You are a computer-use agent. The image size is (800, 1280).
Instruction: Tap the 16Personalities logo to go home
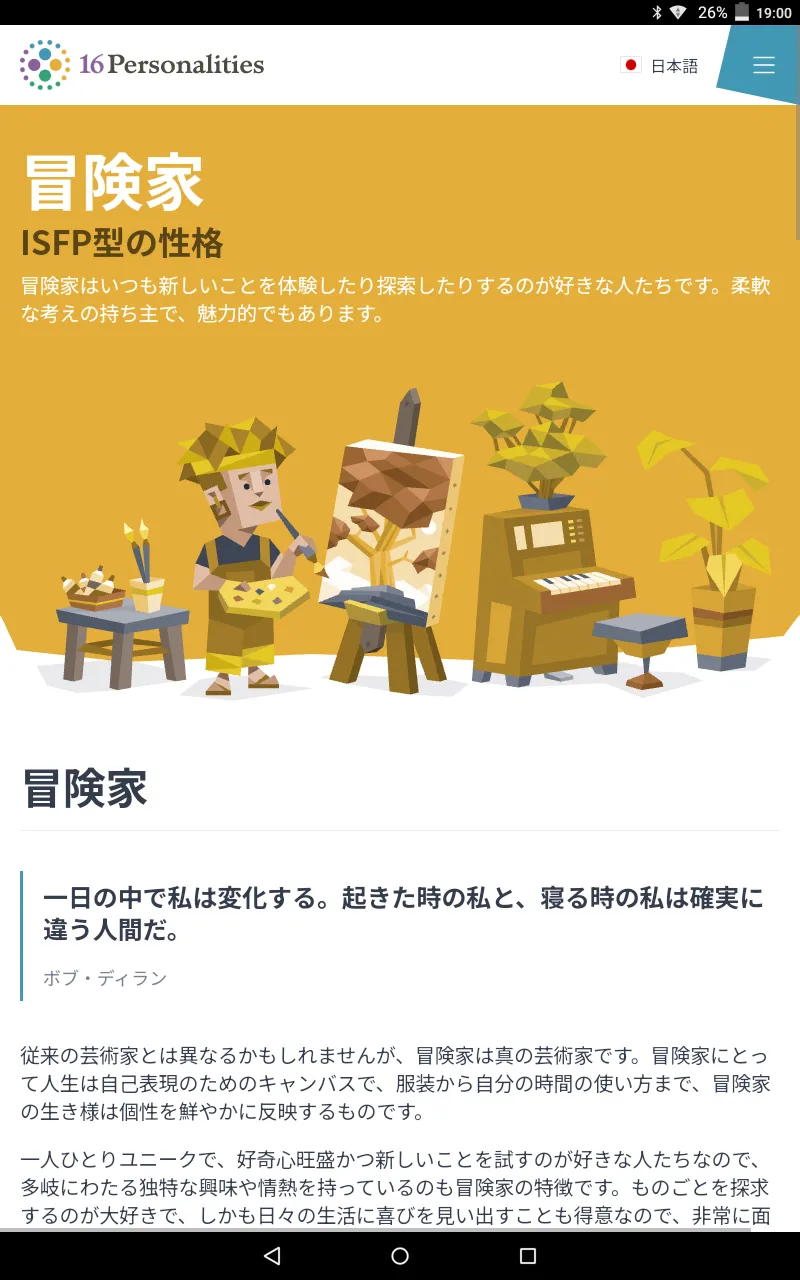pos(142,65)
